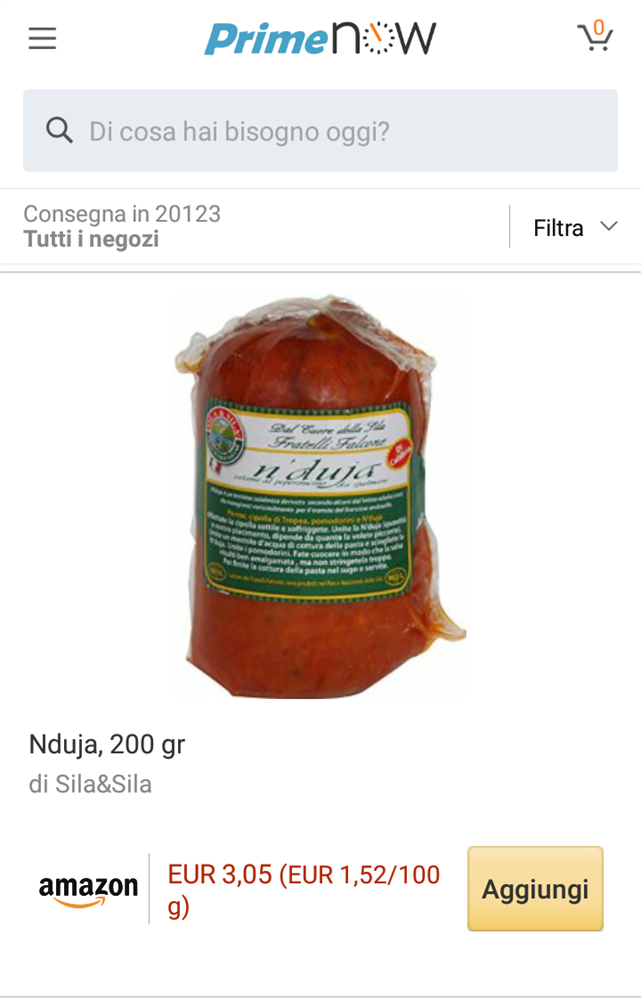
Task: Expand the Filtra dropdown
Action: click(x=575, y=228)
